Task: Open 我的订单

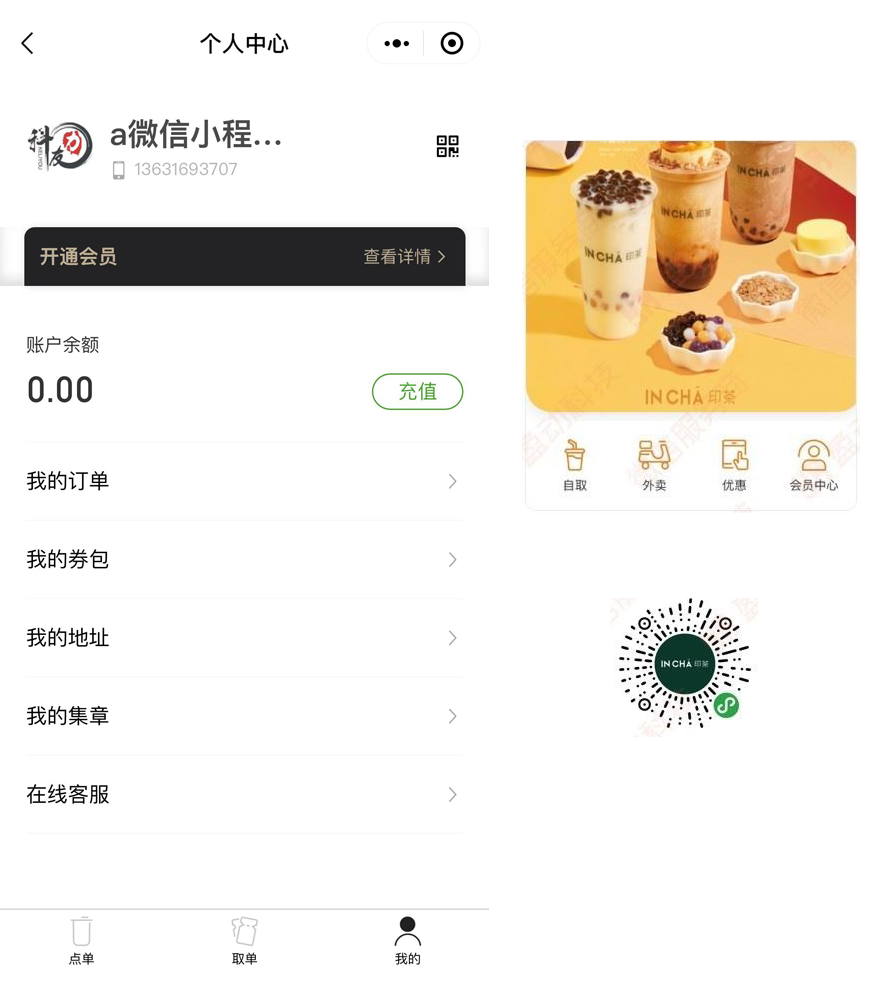Action: pyautogui.click(x=243, y=481)
